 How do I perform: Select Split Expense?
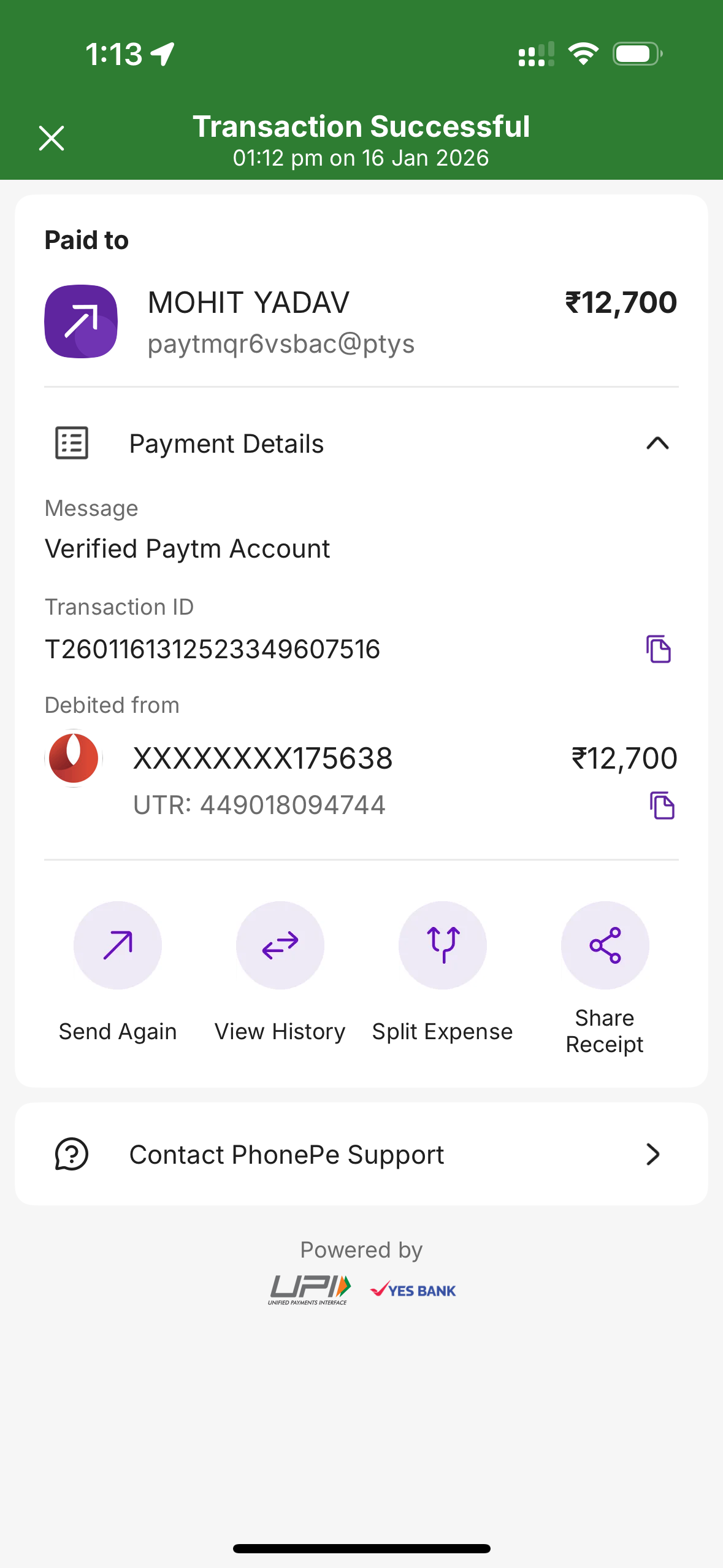[x=442, y=945]
